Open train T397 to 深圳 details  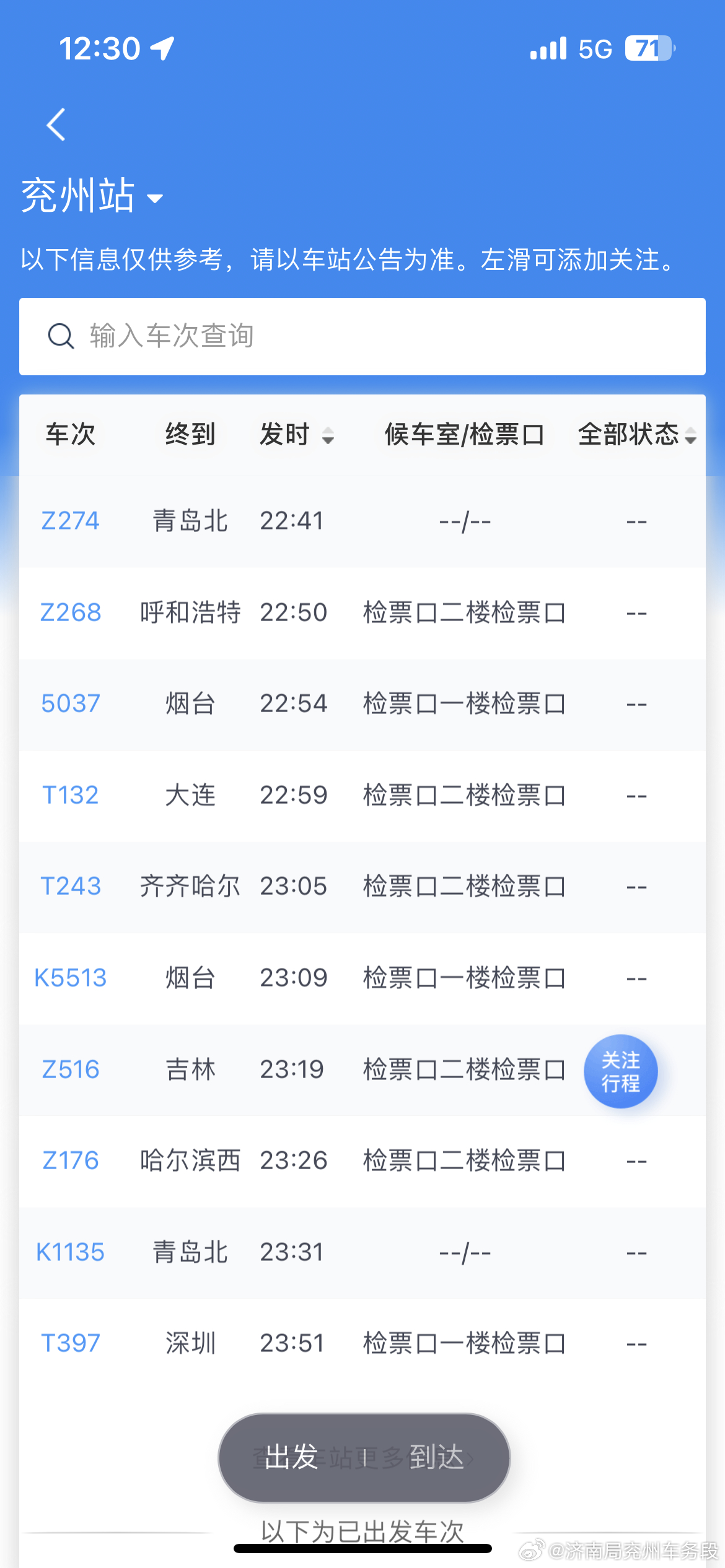pyautogui.click(x=70, y=1342)
